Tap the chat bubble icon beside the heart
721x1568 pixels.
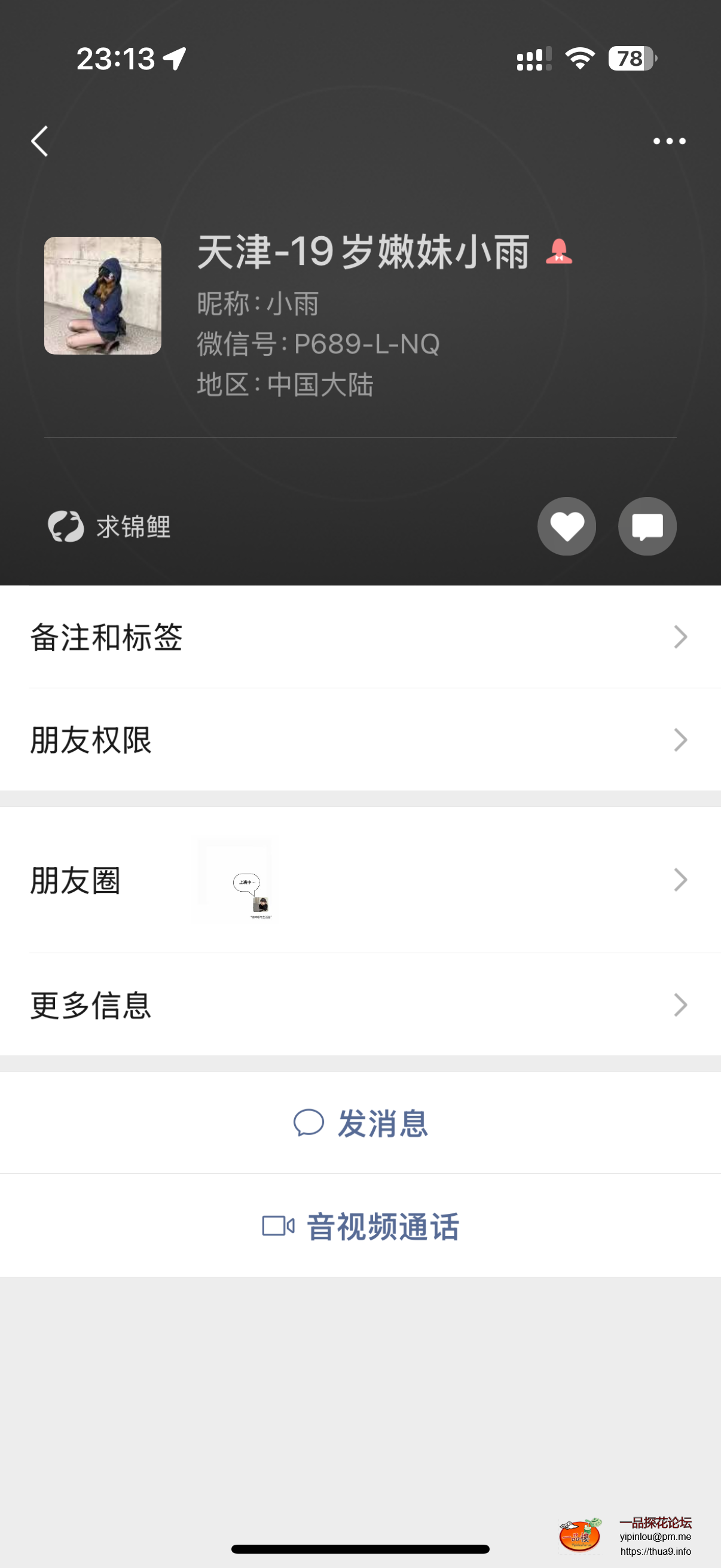[x=647, y=526]
